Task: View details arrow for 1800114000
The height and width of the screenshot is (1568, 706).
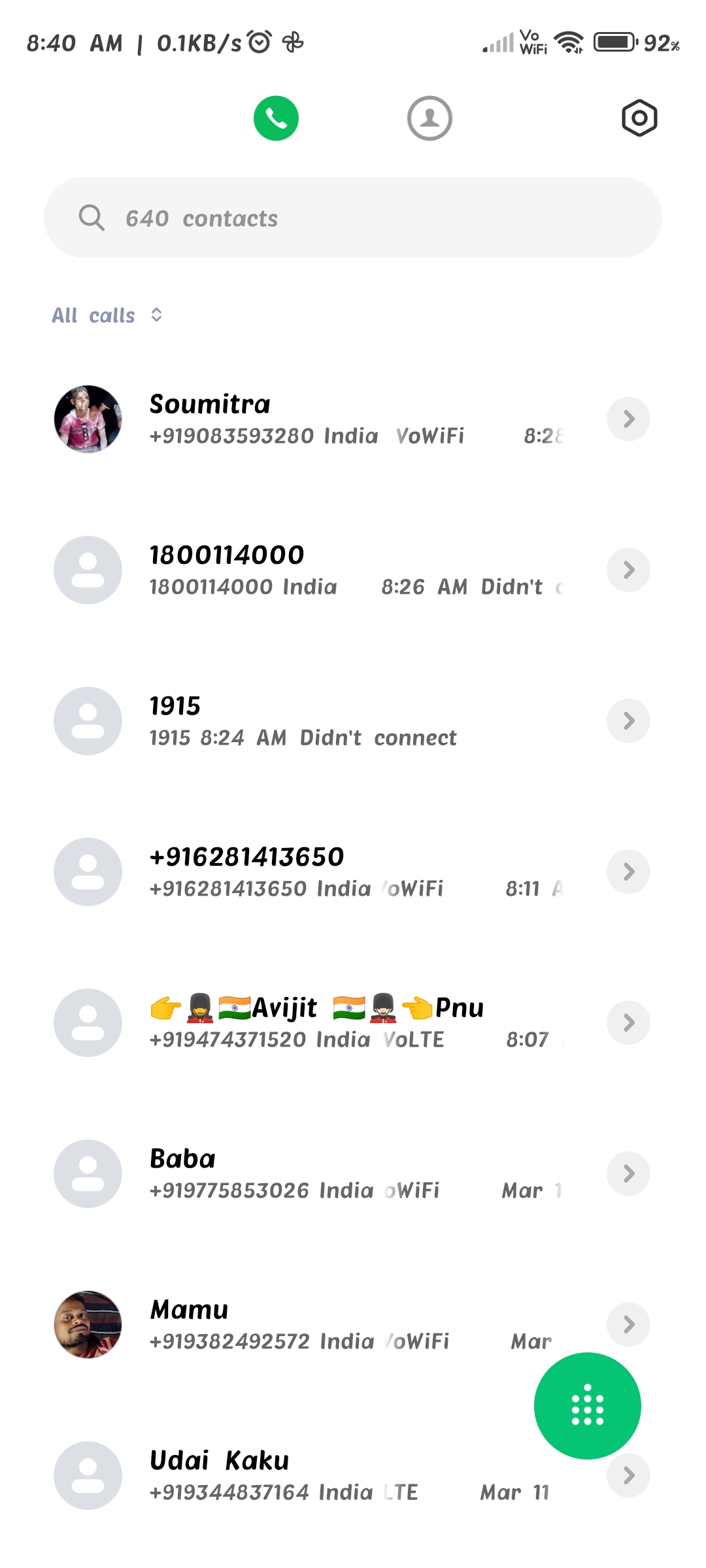Action: tap(628, 570)
